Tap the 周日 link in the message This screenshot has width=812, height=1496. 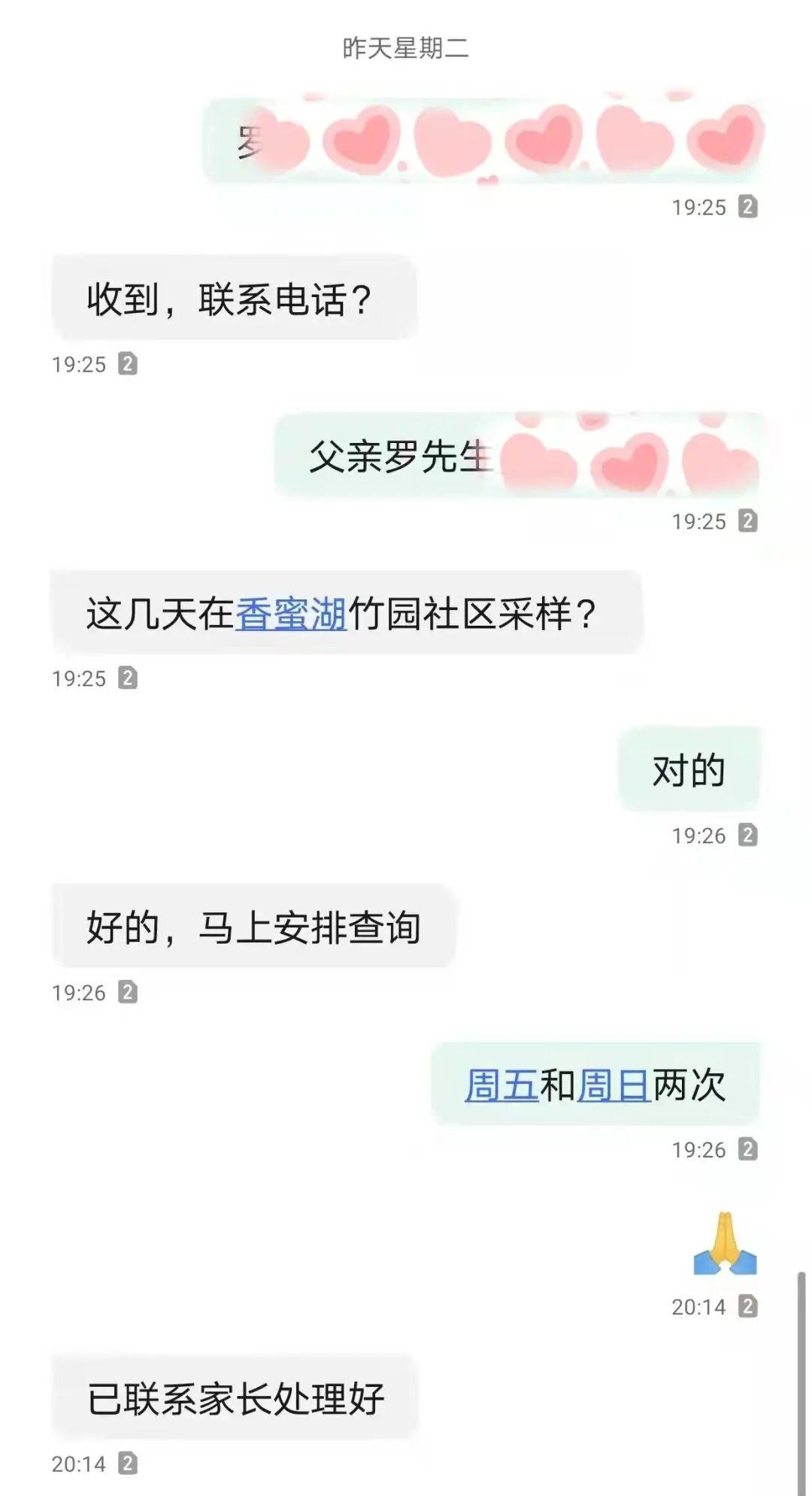pyautogui.click(x=613, y=1085)
